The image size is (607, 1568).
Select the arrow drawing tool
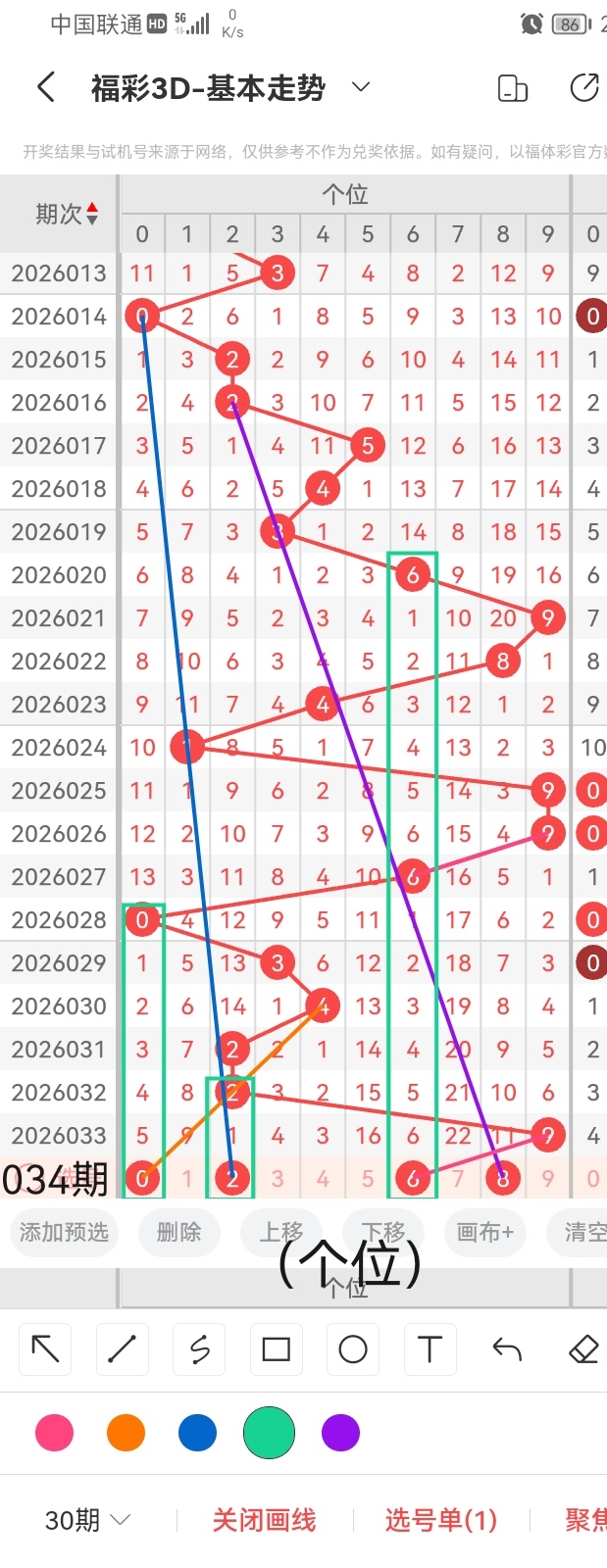click(x=45, y=1349)
